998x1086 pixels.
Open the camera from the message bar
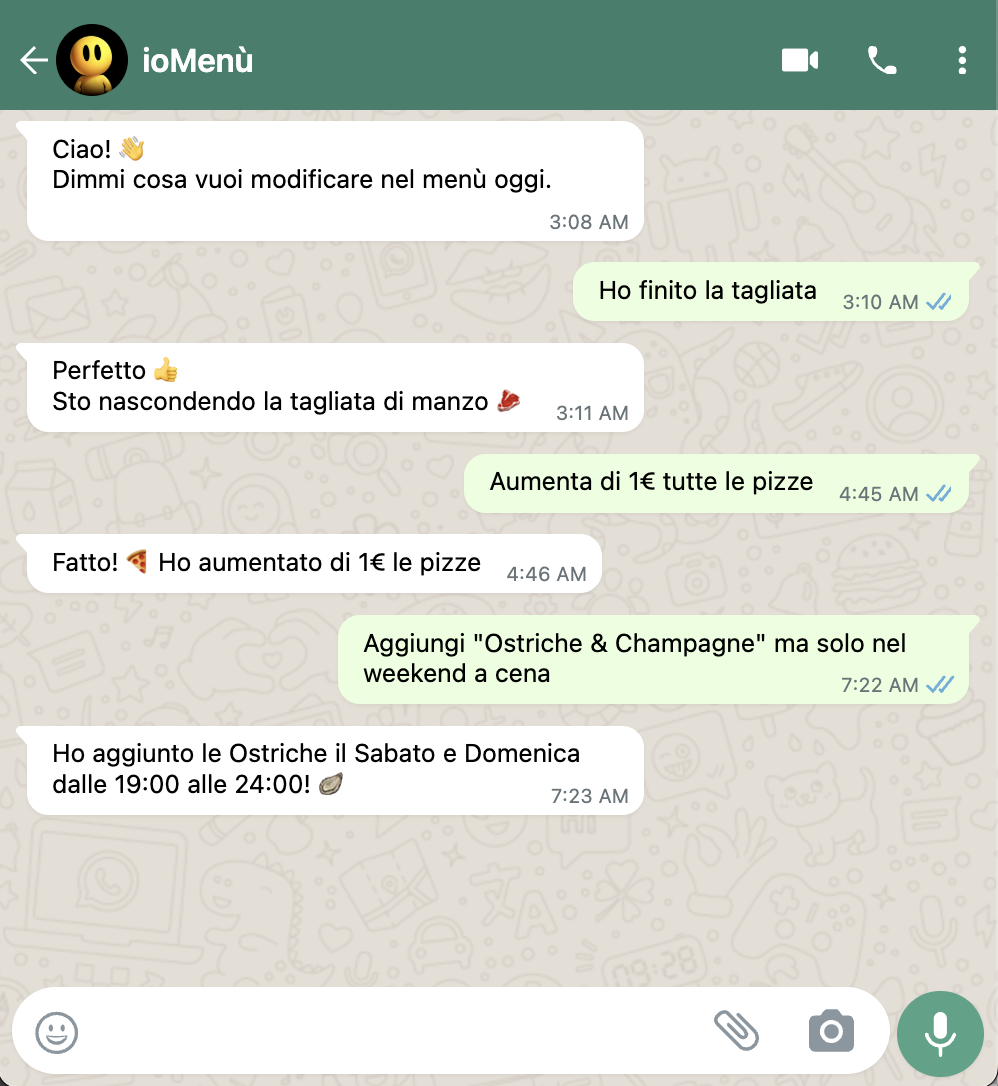831,1031
